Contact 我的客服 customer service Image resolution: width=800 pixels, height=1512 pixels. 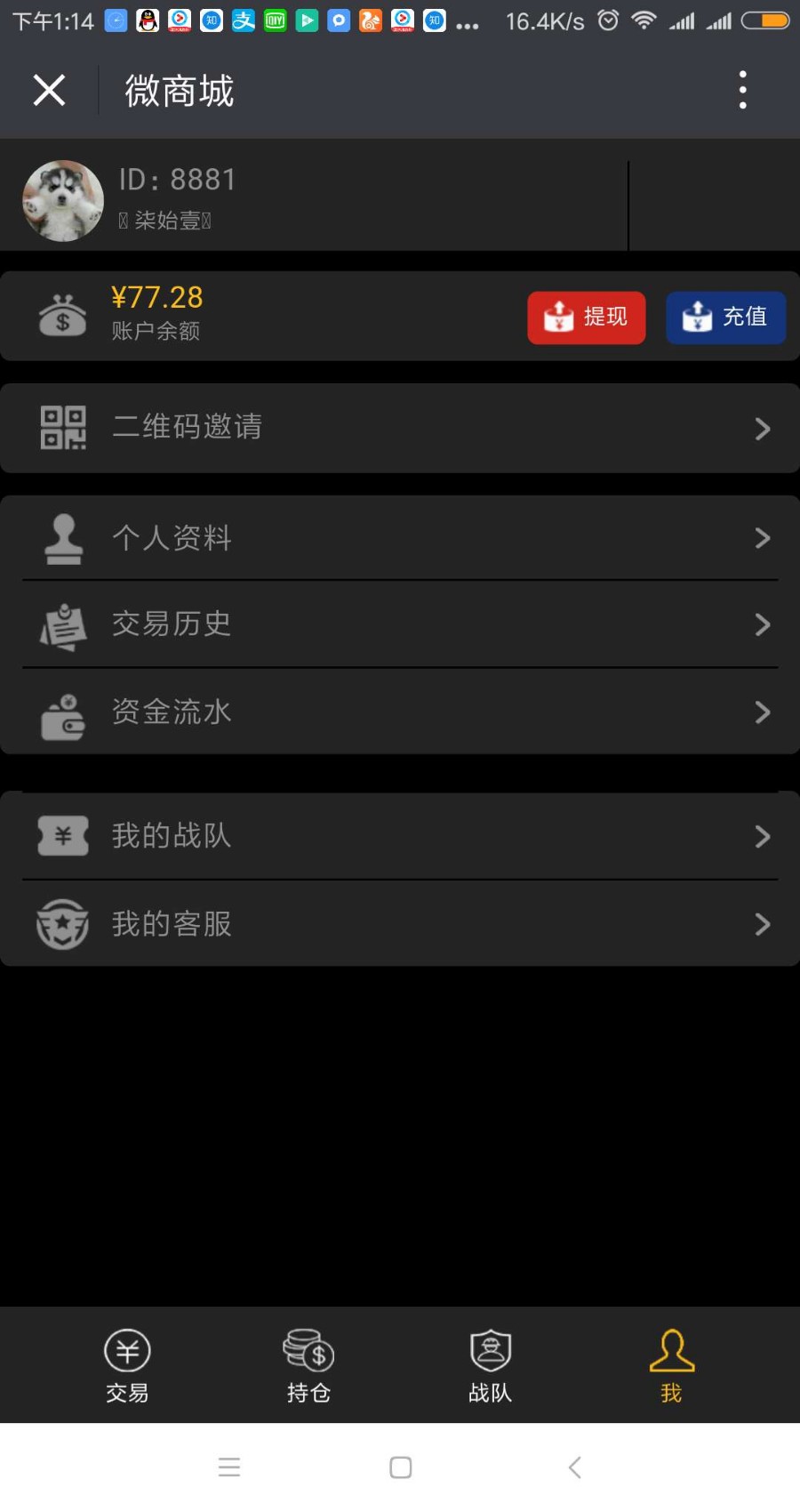pyautogui.click(x=400, y=924)
